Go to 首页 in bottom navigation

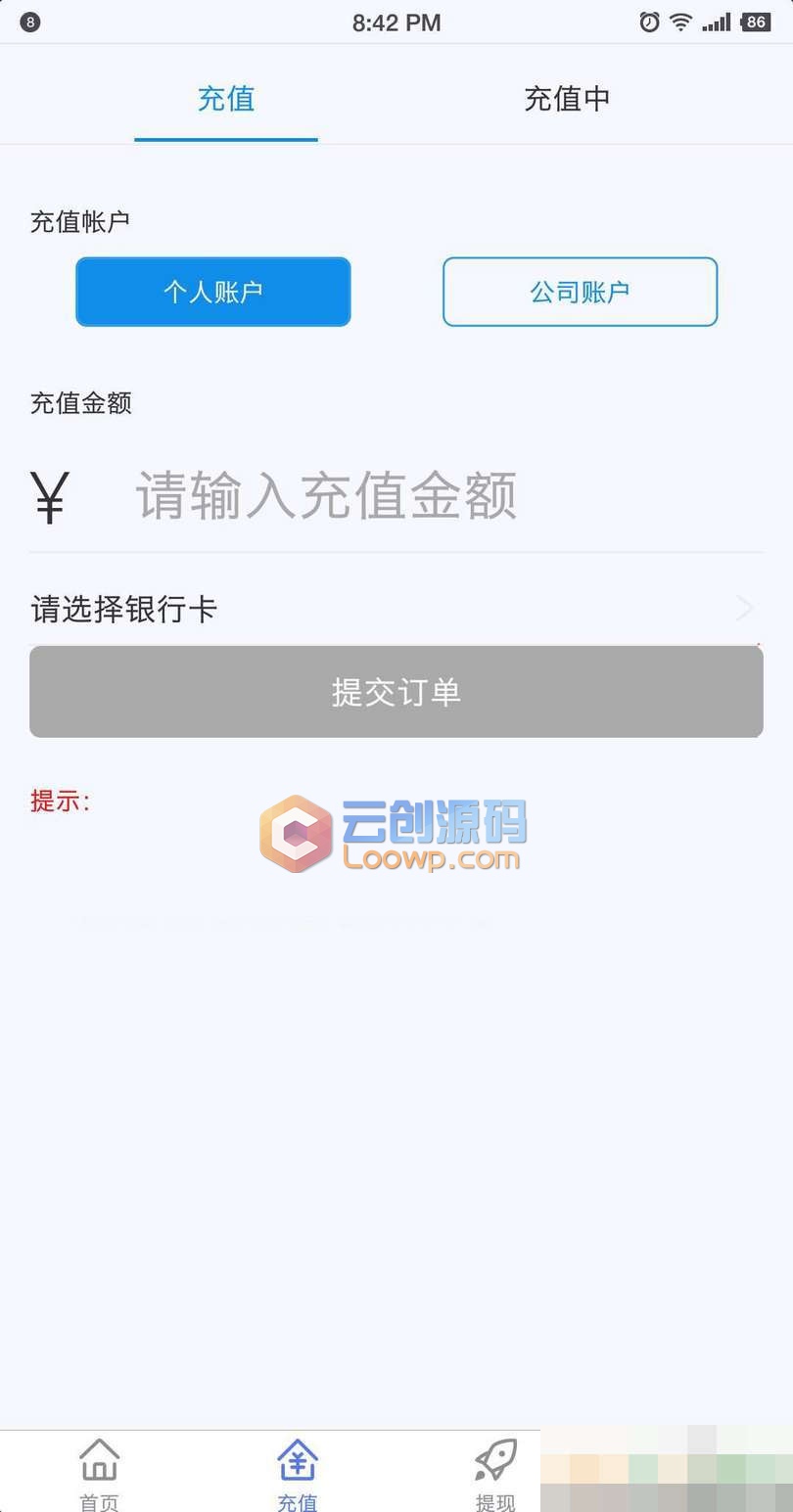99,1473
